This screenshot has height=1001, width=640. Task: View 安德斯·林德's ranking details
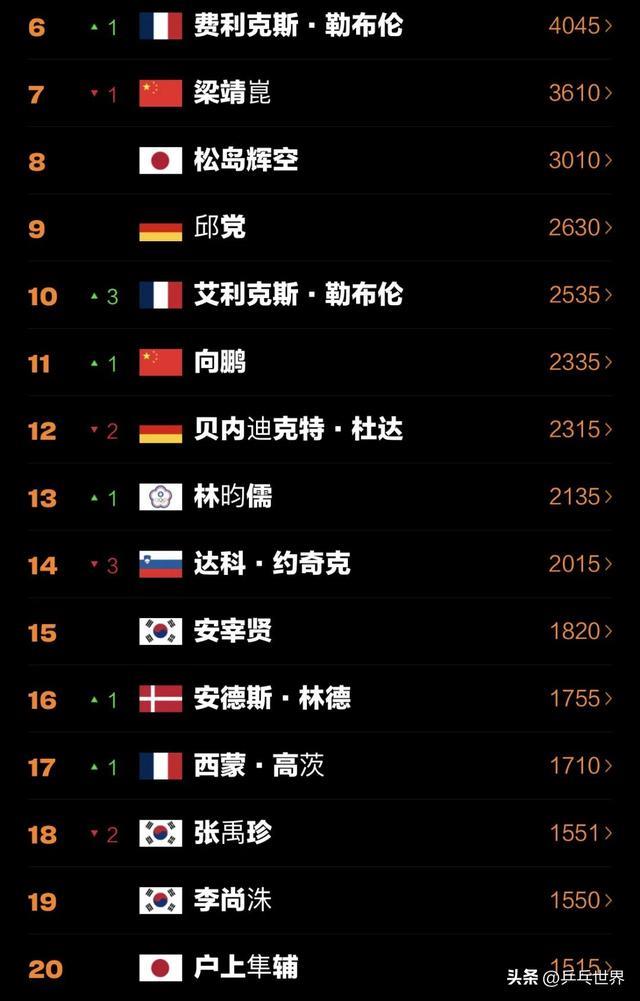[272, 699]
